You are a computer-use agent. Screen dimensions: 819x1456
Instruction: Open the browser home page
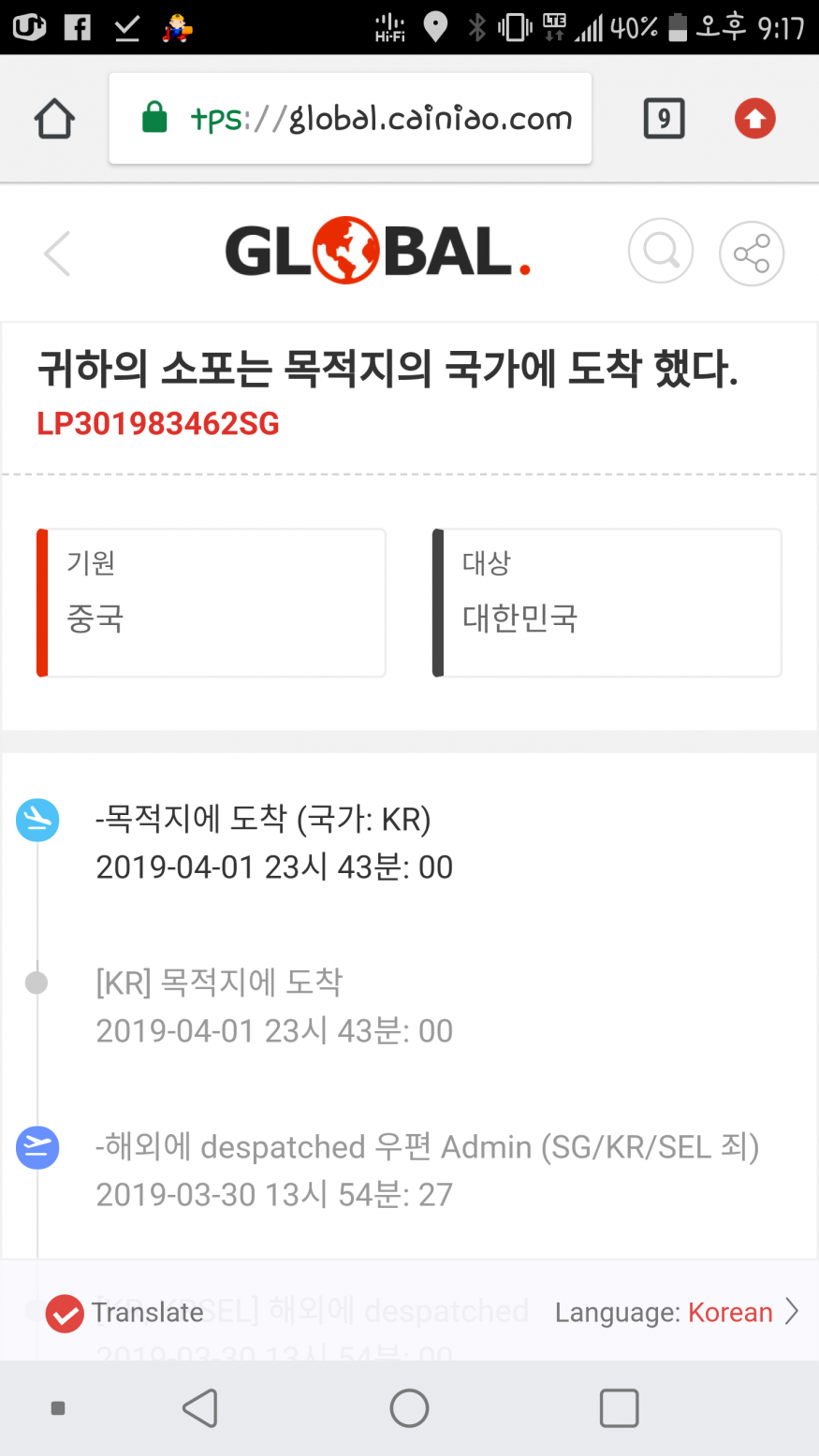pyautogui.click(x=54, y=119)
